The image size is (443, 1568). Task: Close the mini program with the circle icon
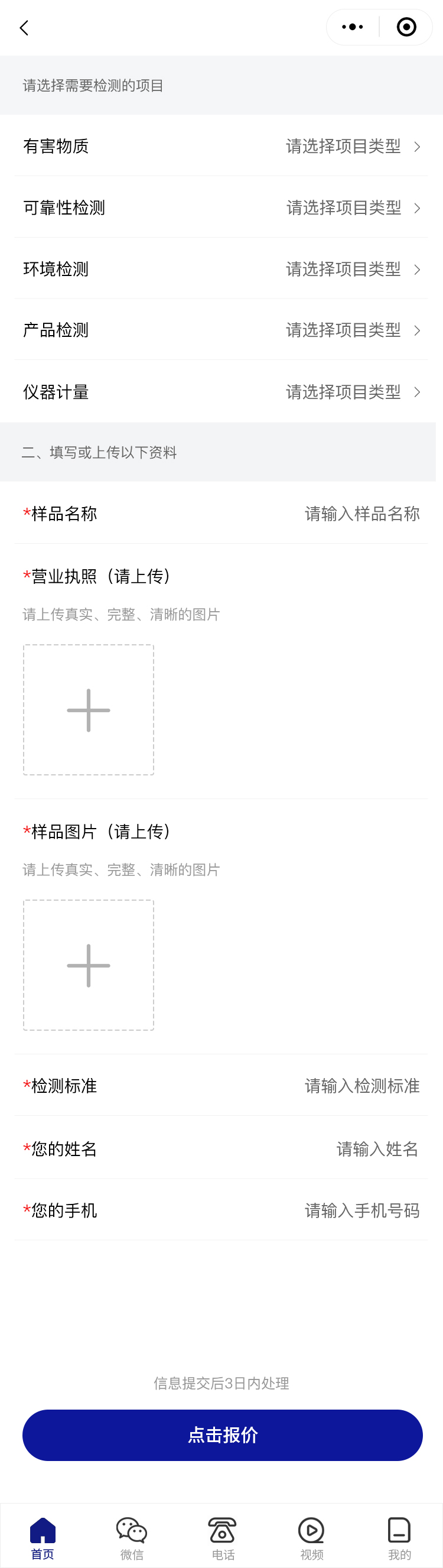coord(406,27)
